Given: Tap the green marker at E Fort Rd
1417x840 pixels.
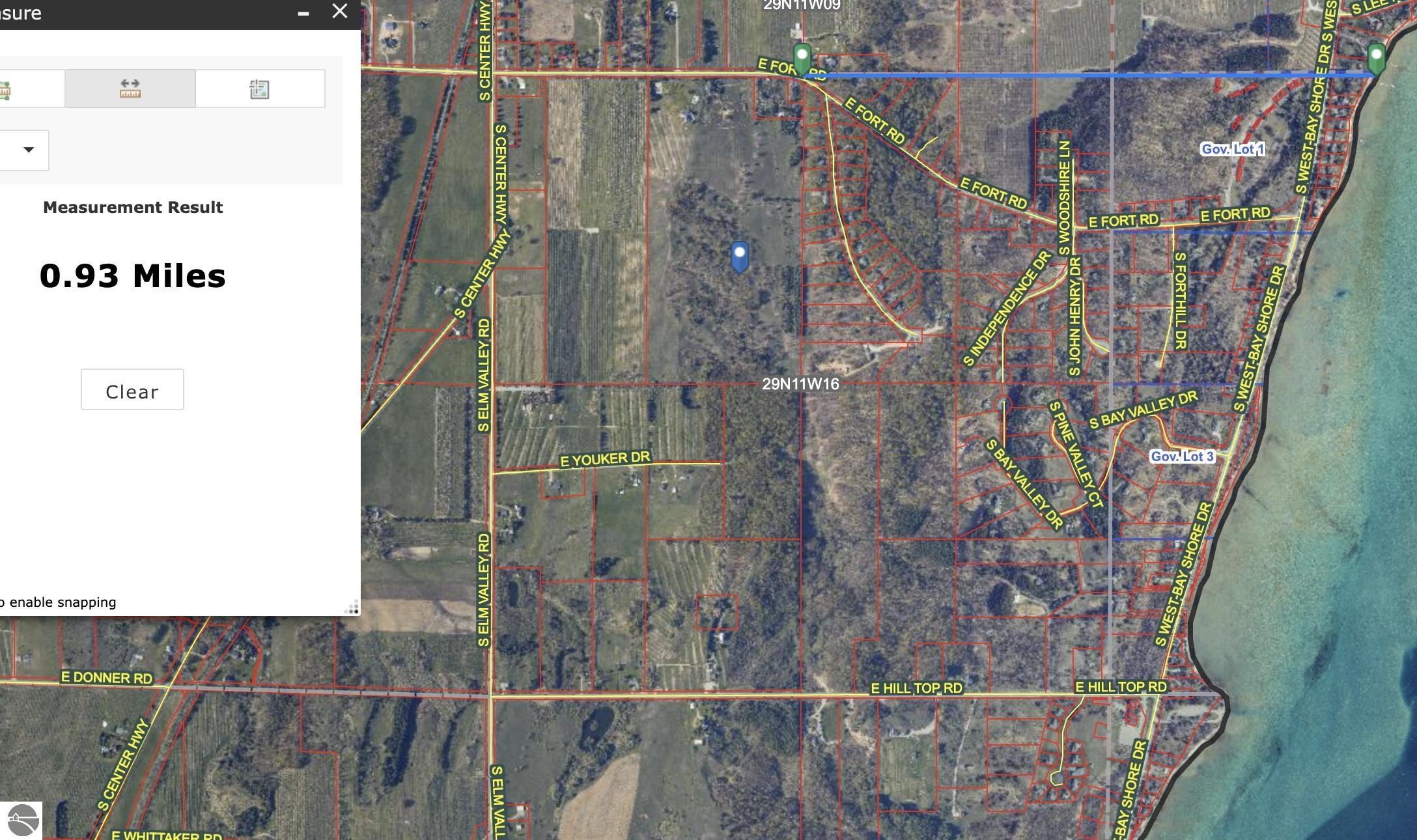Looking at the screenshot, I should click(x=802, y=57).
